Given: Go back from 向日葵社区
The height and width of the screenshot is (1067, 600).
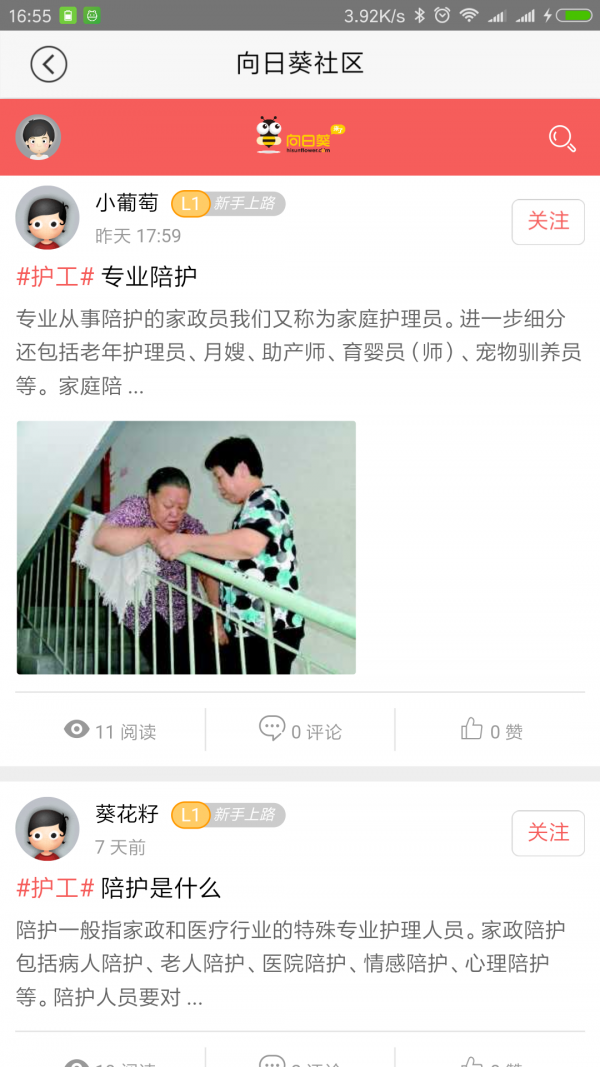Looking at the screenshot, I should coord(48,64).
